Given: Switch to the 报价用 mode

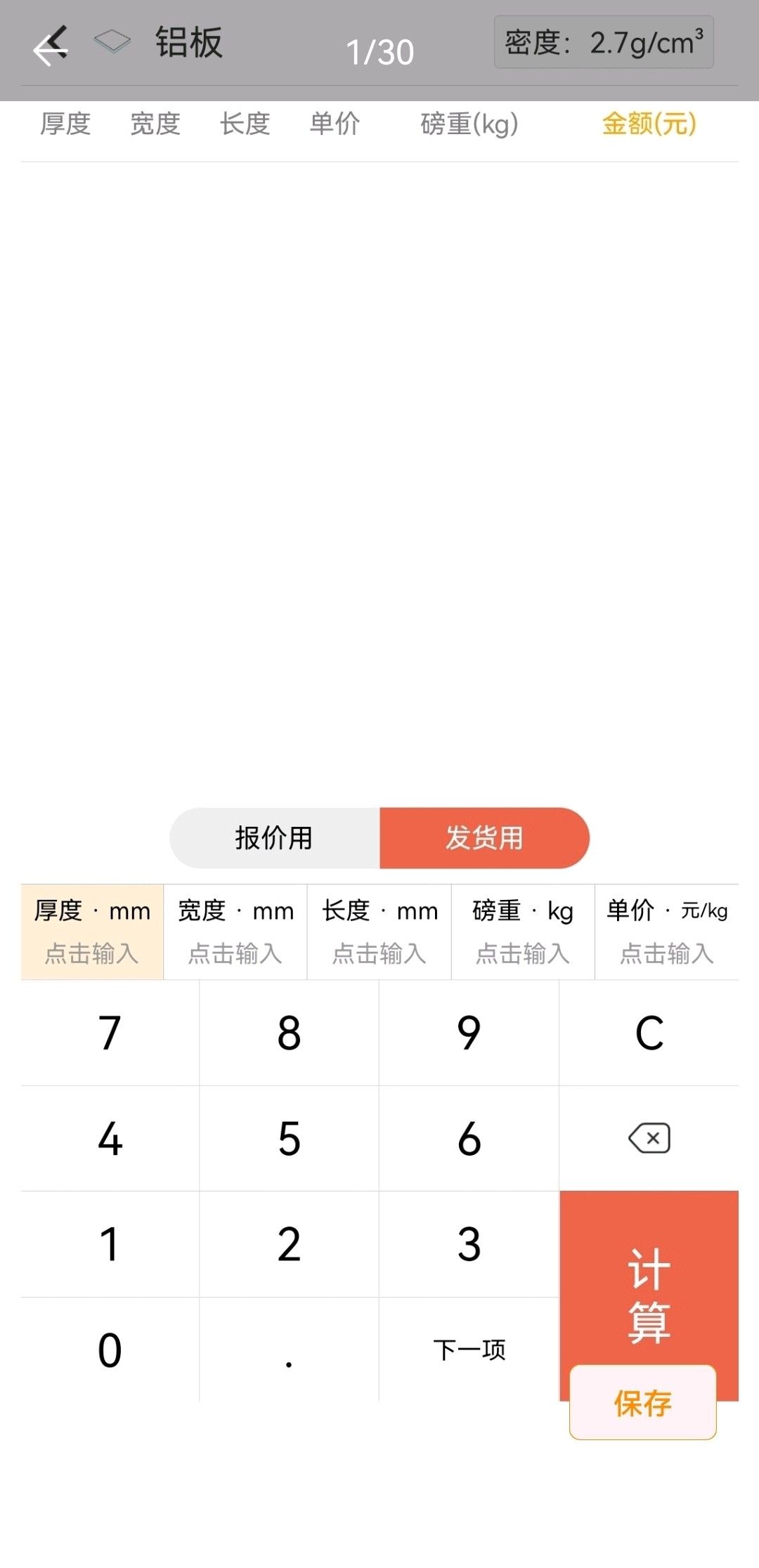Looking at the screenshot, I should click(x=274, y=838).
